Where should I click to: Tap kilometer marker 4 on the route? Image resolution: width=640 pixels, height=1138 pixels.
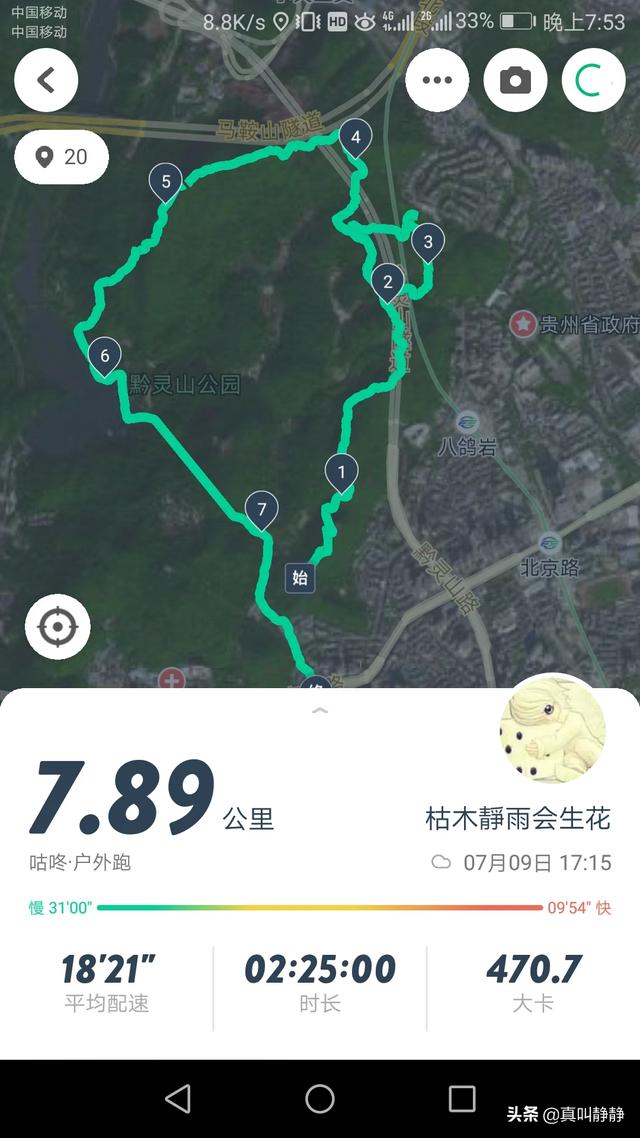click(354, 138)
